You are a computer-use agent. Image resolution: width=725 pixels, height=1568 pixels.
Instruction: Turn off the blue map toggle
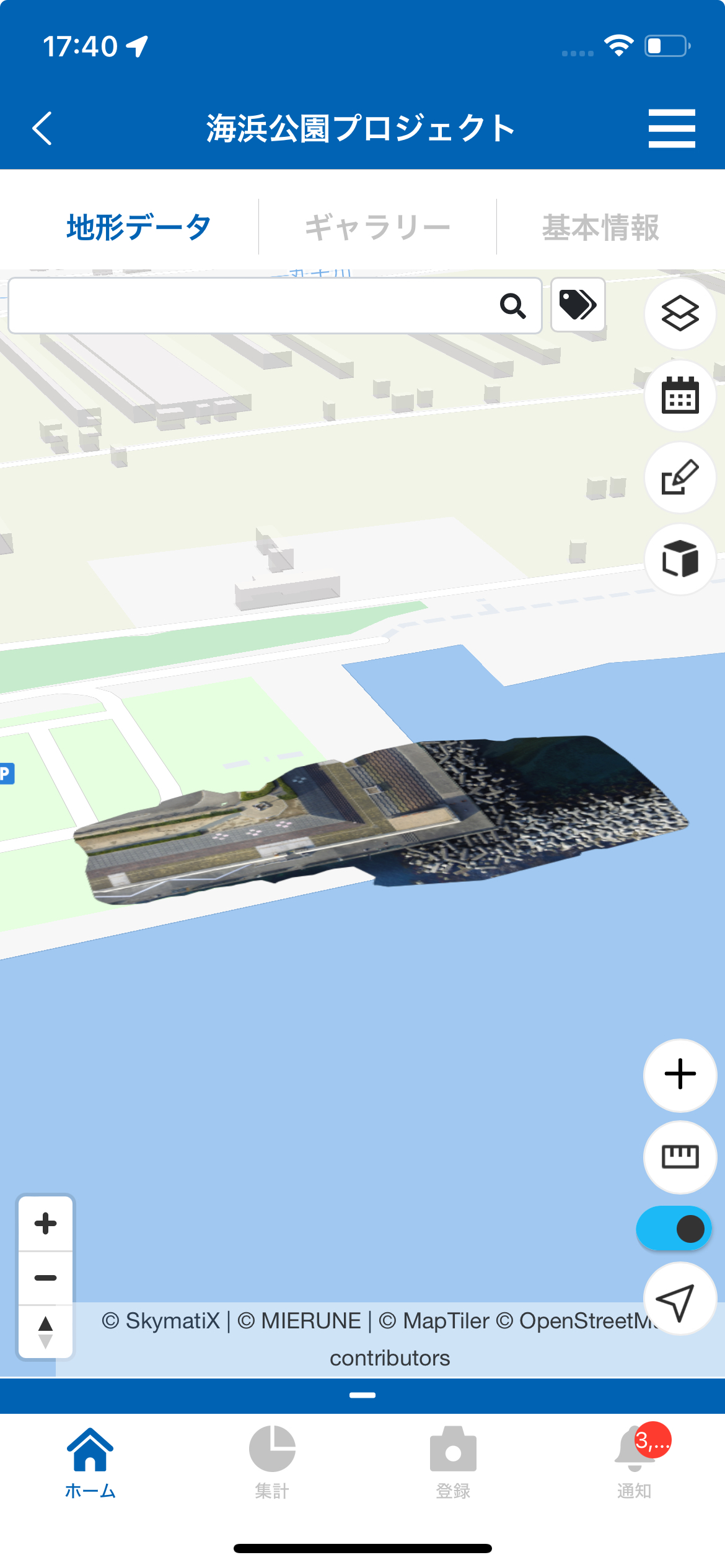(674, 1229)
